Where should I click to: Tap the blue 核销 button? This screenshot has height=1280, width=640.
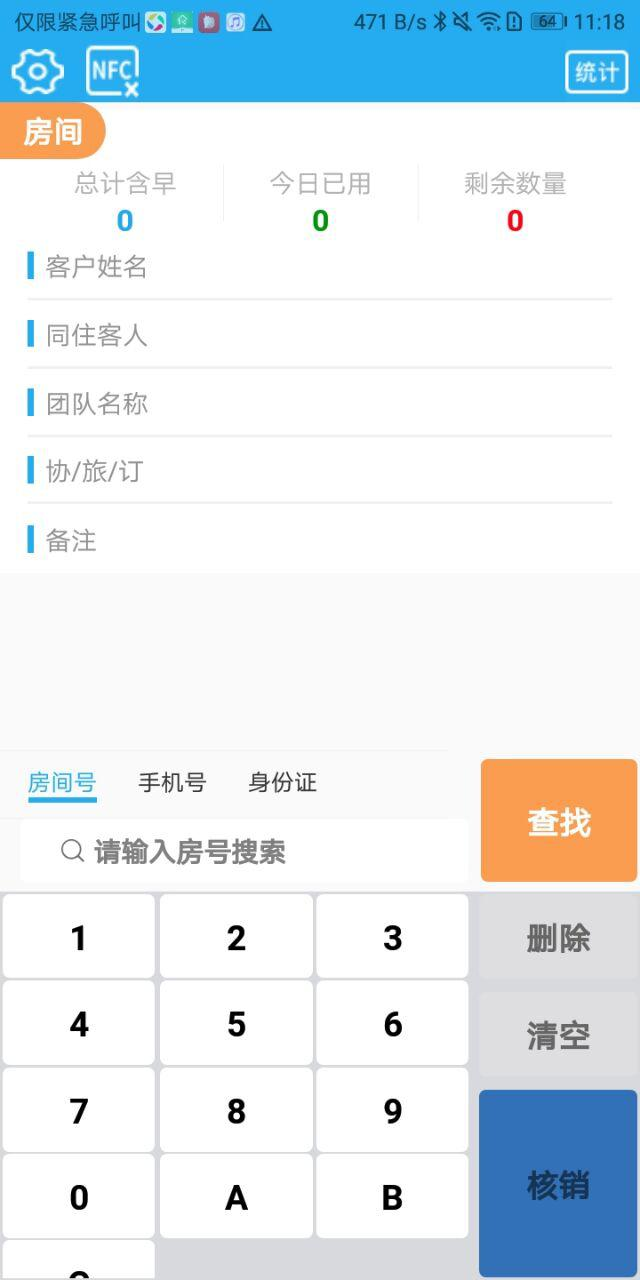click(558, 1184)
